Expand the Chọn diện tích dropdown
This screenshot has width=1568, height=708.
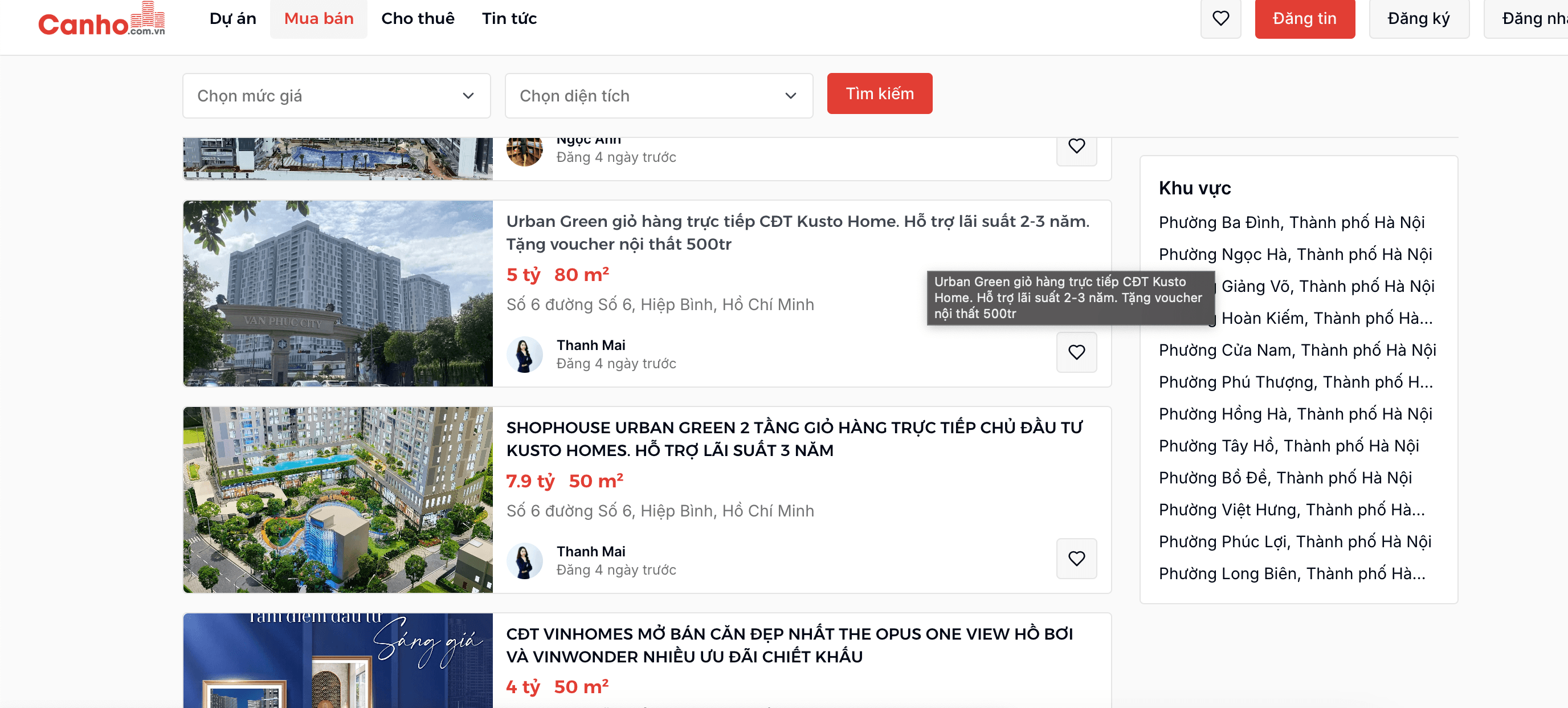[x=658, y=96]
